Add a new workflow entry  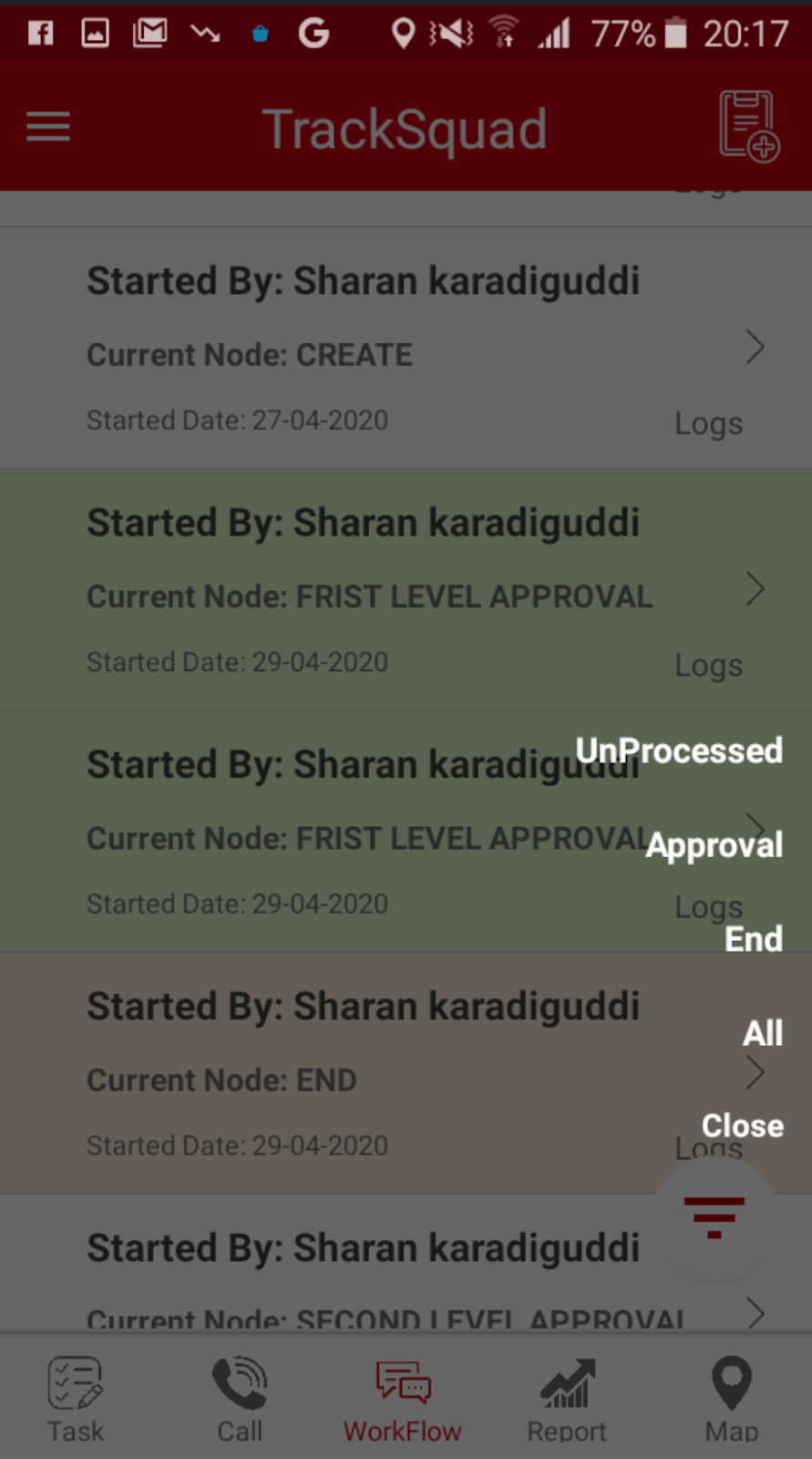[x=749, y=127]
